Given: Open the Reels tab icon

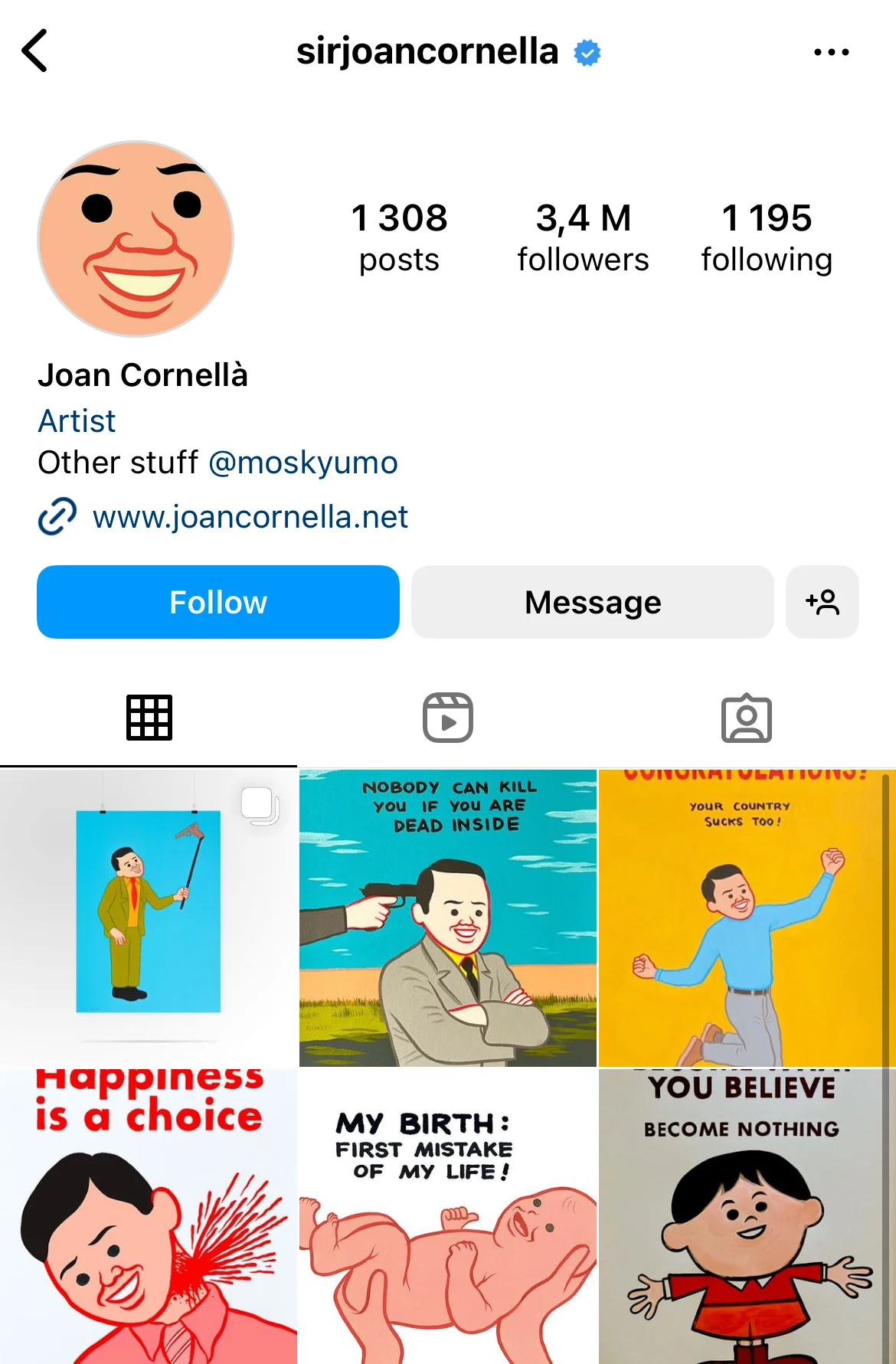Looking at the screenshot, I should pos(447,716).
